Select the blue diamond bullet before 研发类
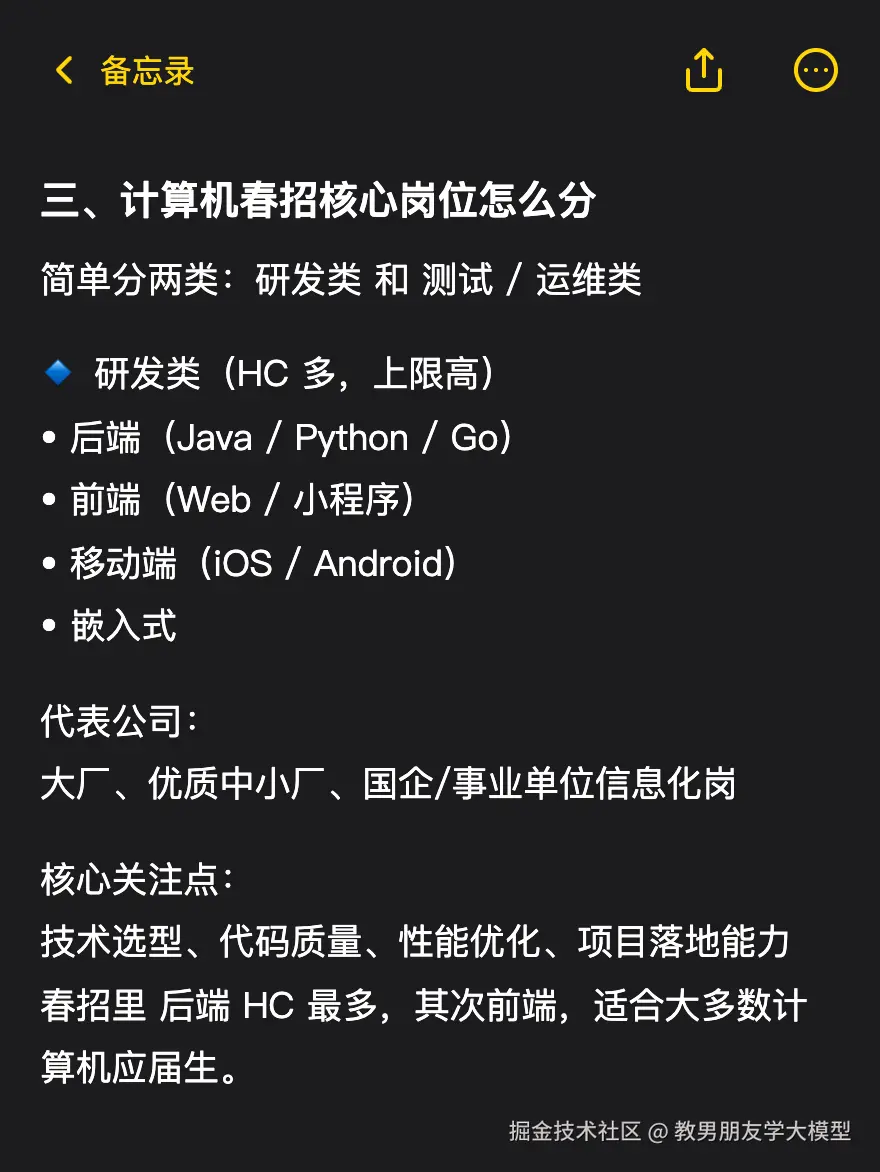880x1172 pixels. (57, 371)
